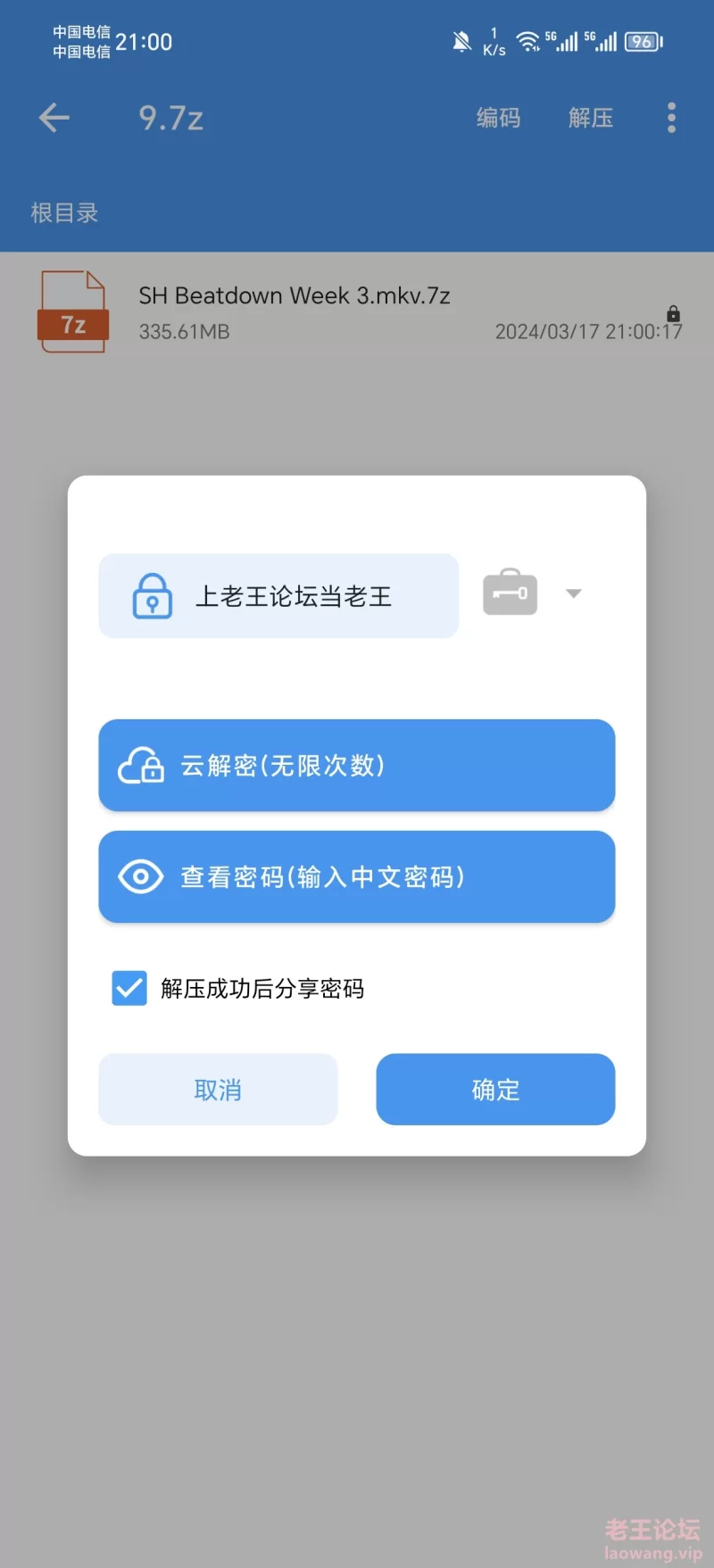The height and width of the screenshot is (1568, 714).
Task: Open the password toolbox icon
Action: pos(510,593)
